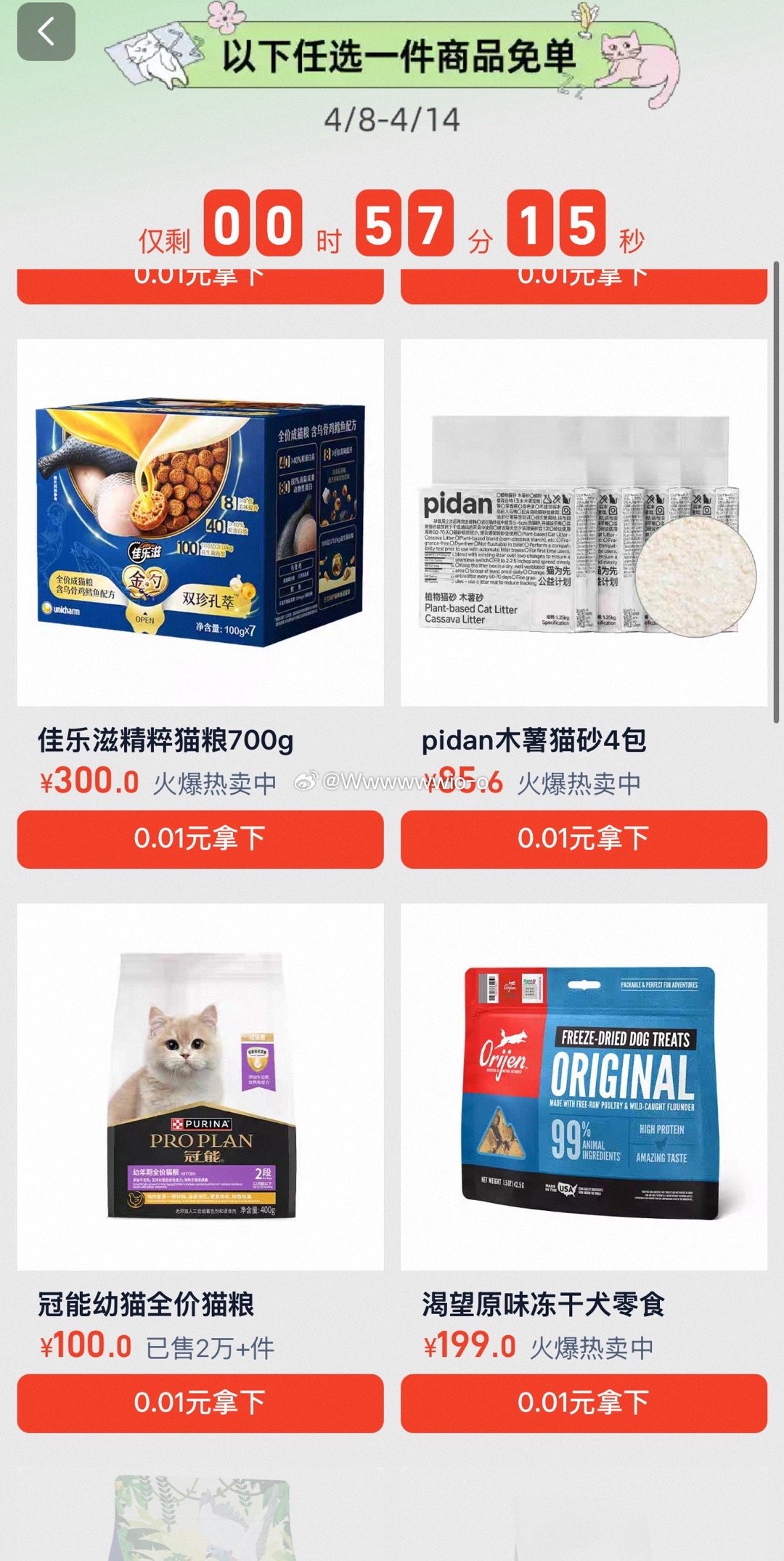Open 冠能幼猫全价猫粮 product image
Image resolution: width=784 pixels, height=1561 pixels.
click(200, 1087)
